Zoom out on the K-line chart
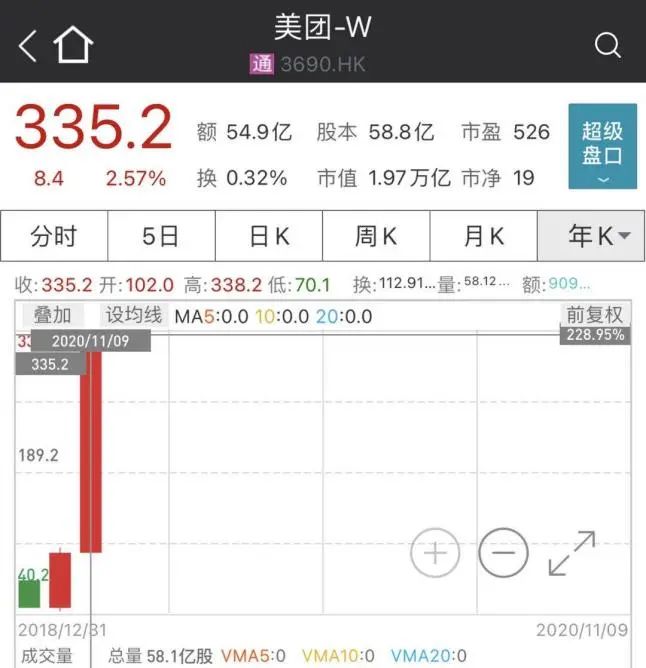646x668 pixels. (x=503, y=552)
